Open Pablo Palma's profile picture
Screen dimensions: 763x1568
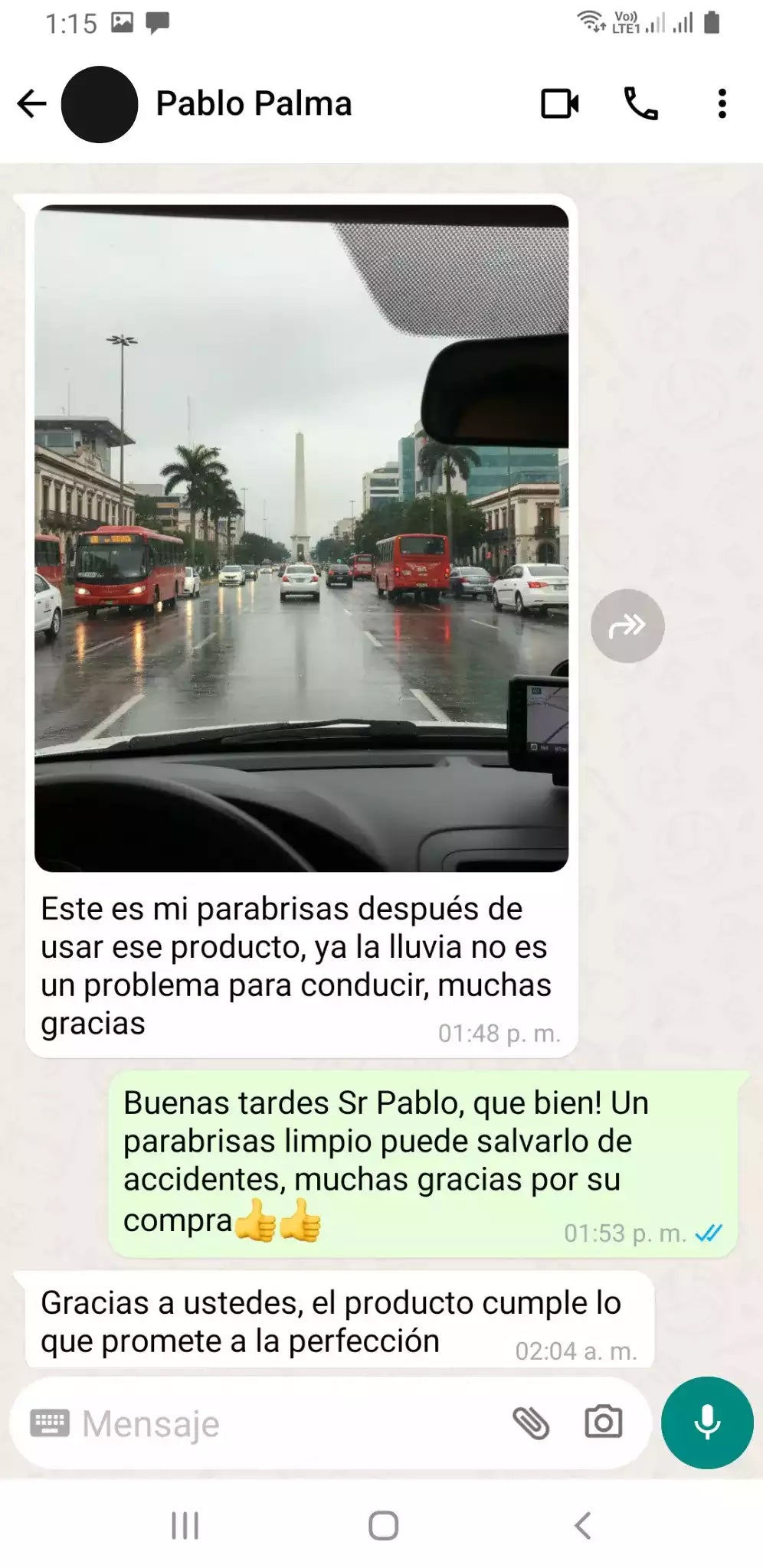point(100,104)
